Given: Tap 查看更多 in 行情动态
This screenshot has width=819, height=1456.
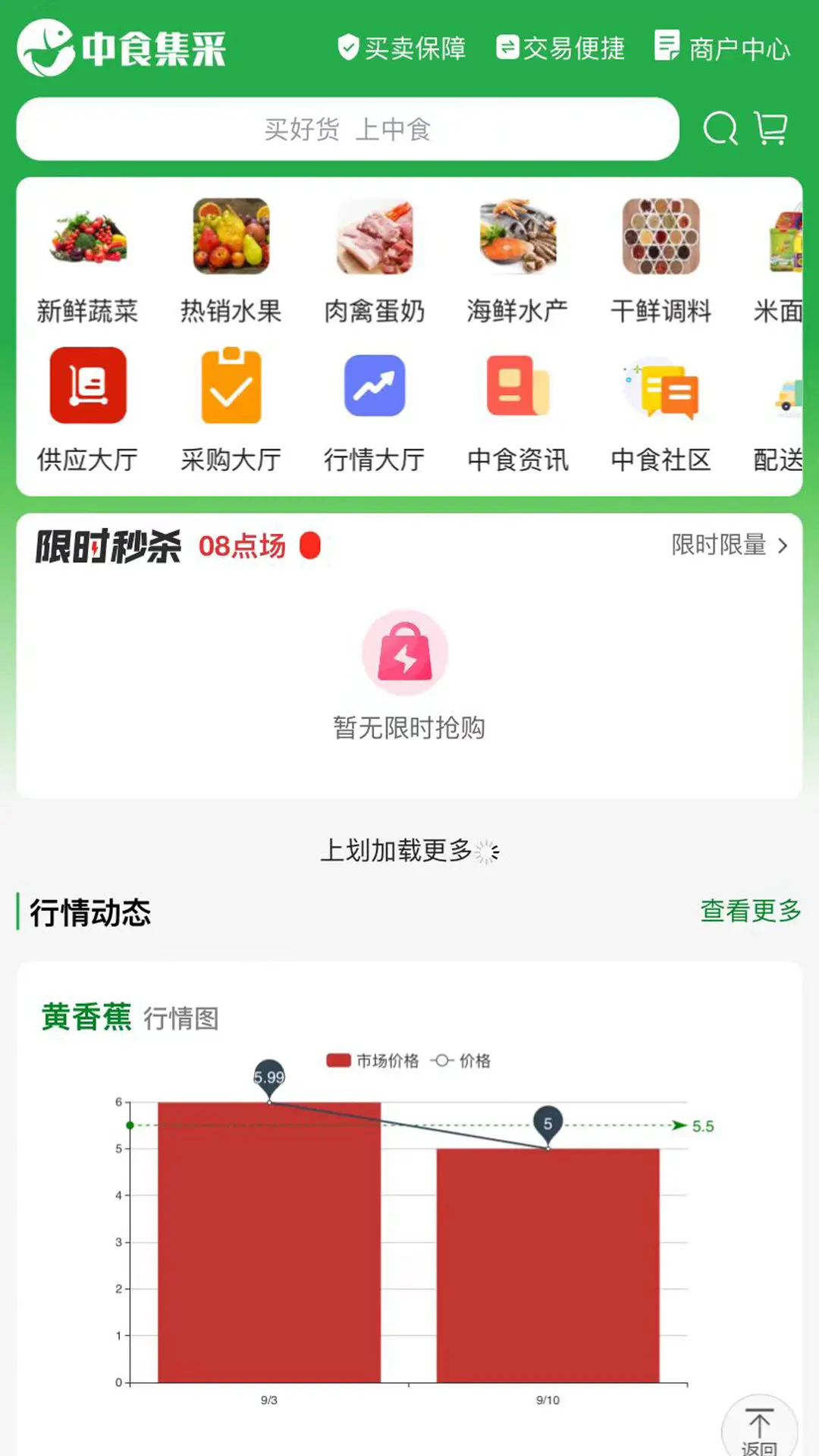Looking at the screenshot, I should pyautogui.click(x=751, y=910).
